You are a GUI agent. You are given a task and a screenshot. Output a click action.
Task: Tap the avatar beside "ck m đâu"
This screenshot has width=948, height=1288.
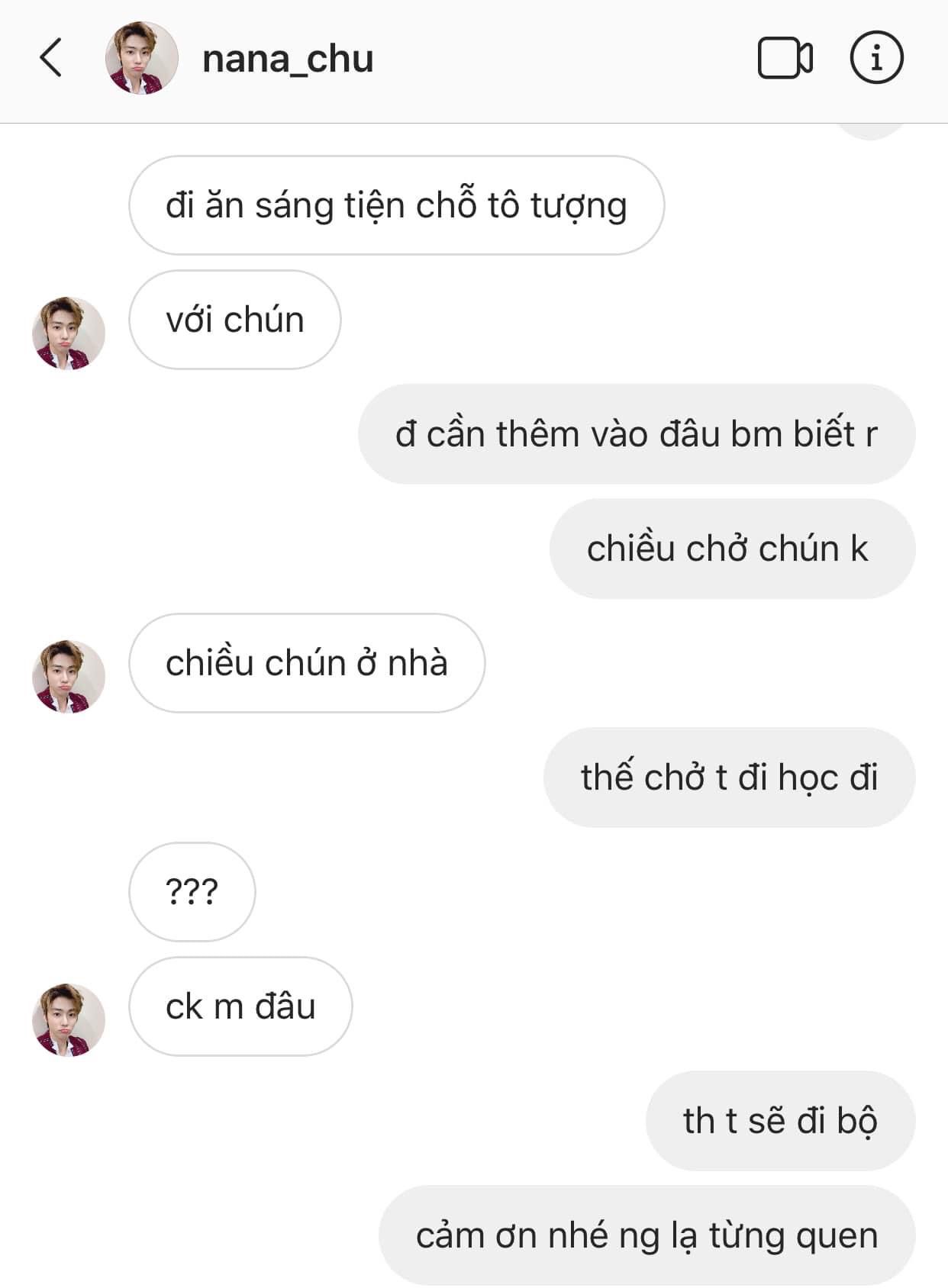click(68, 1020)
